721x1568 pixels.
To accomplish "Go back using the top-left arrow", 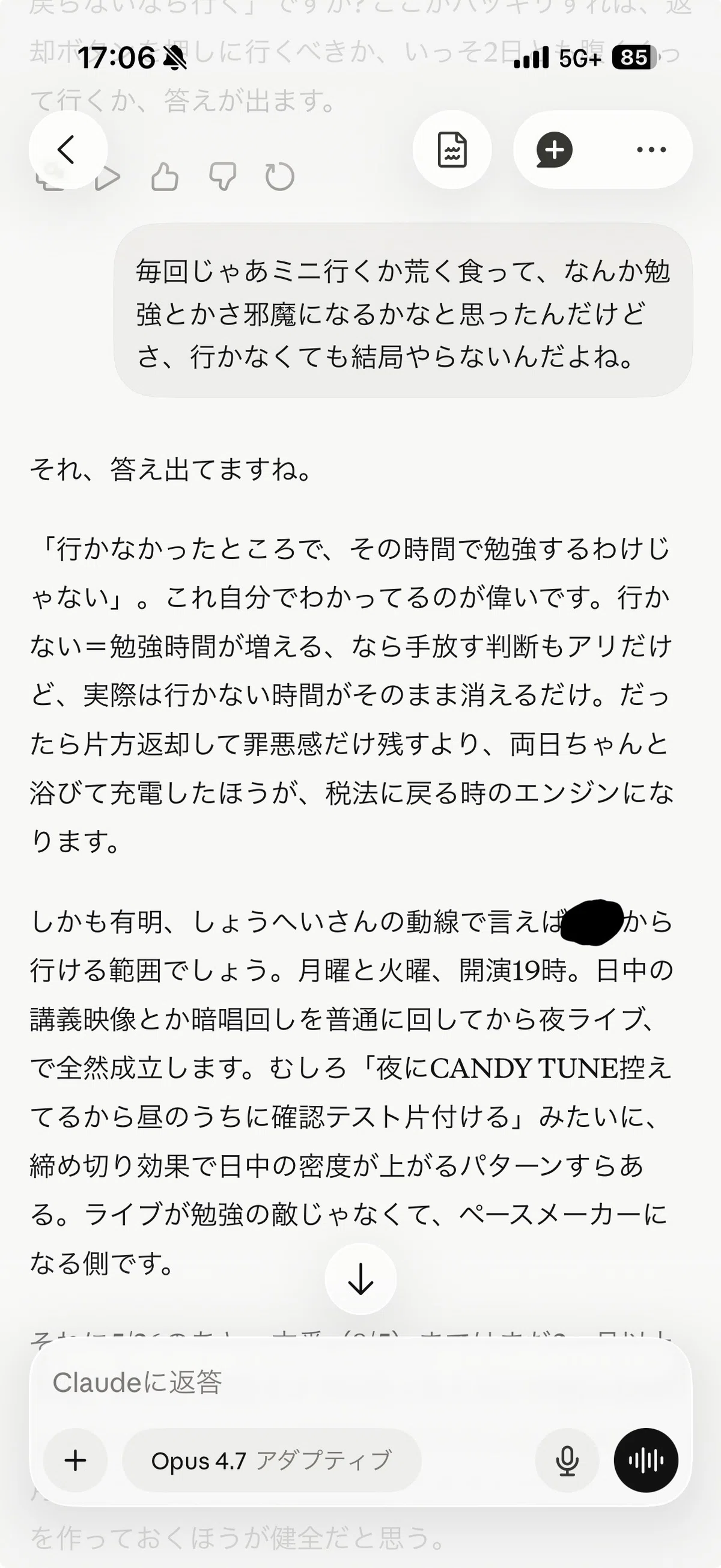I will (x=67, y=150).
